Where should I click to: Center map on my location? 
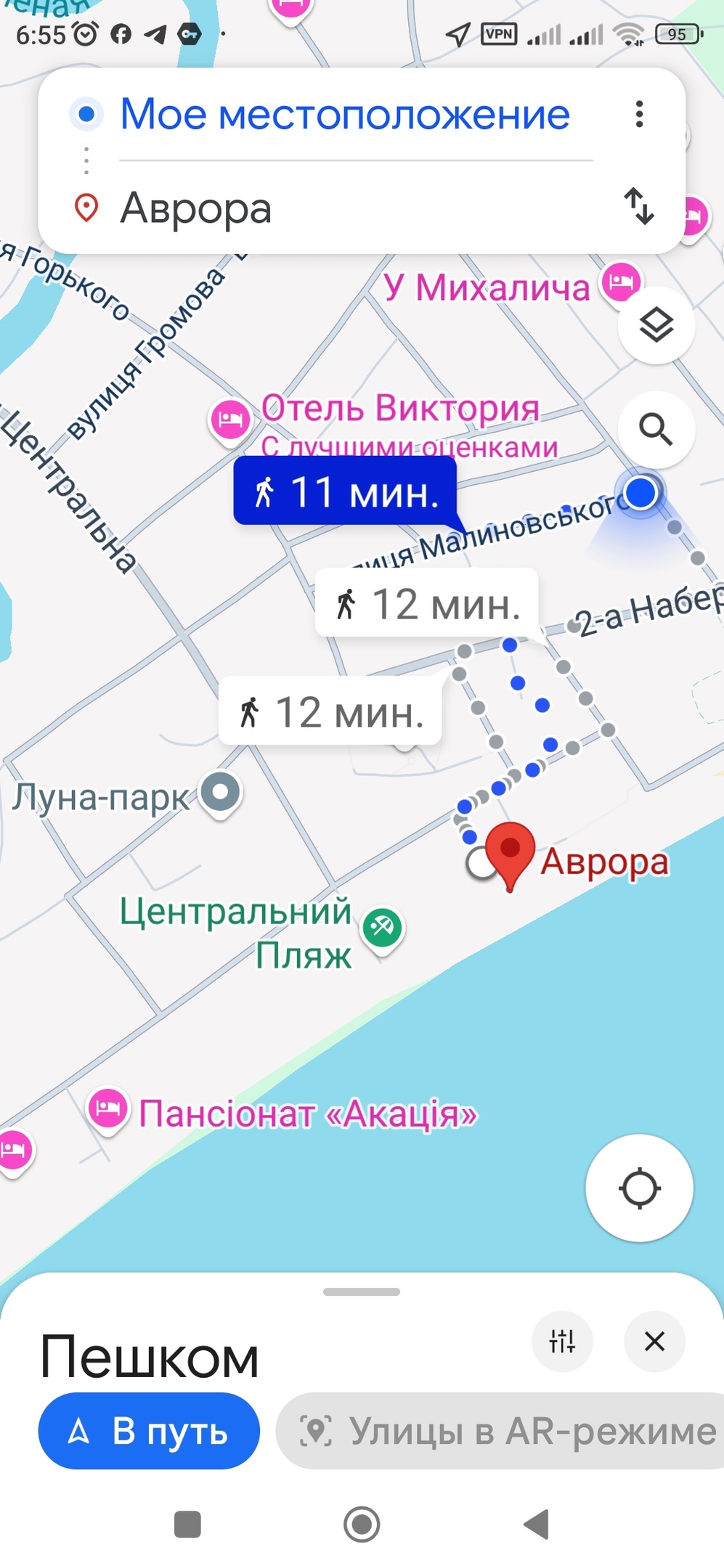[x=639, y=1188]
